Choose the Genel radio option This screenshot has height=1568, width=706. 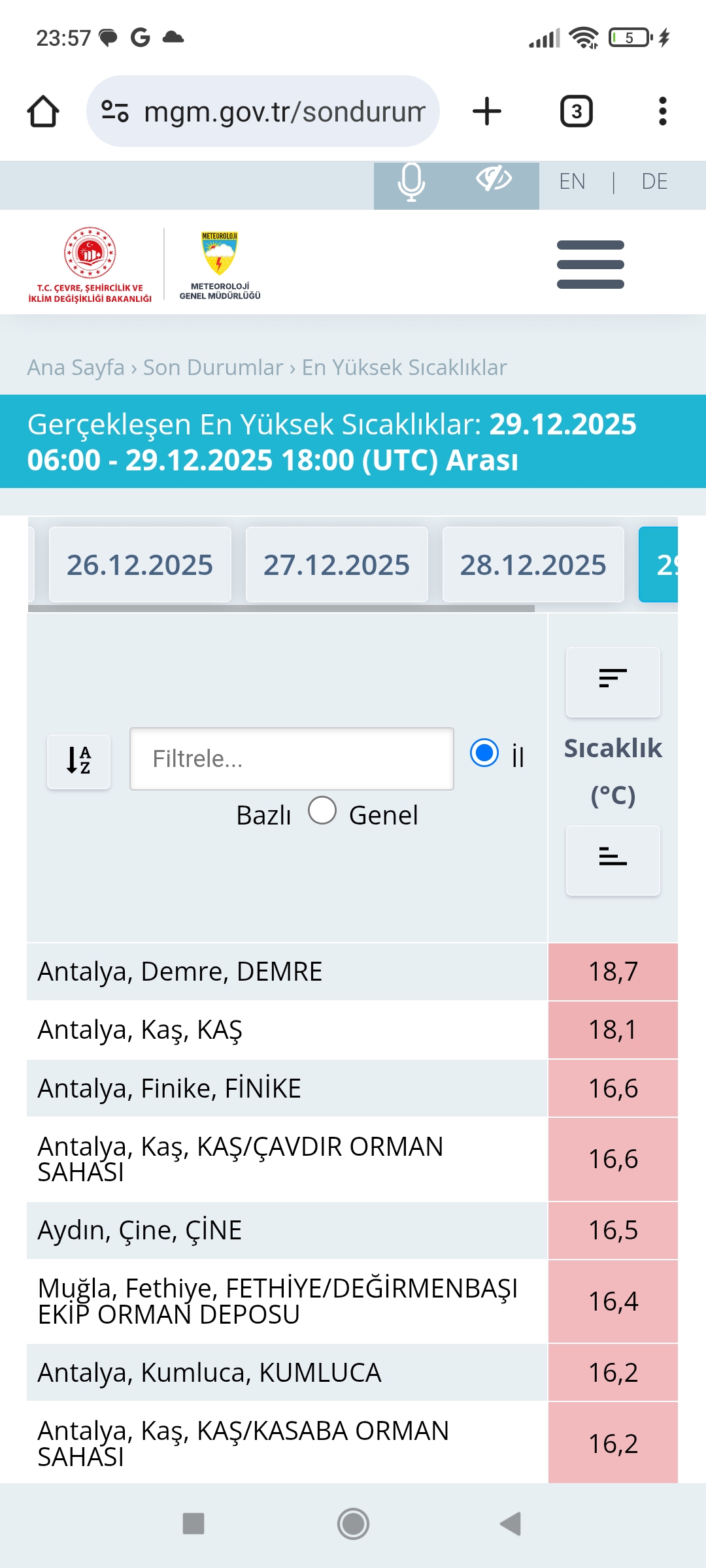coord(322,810)
